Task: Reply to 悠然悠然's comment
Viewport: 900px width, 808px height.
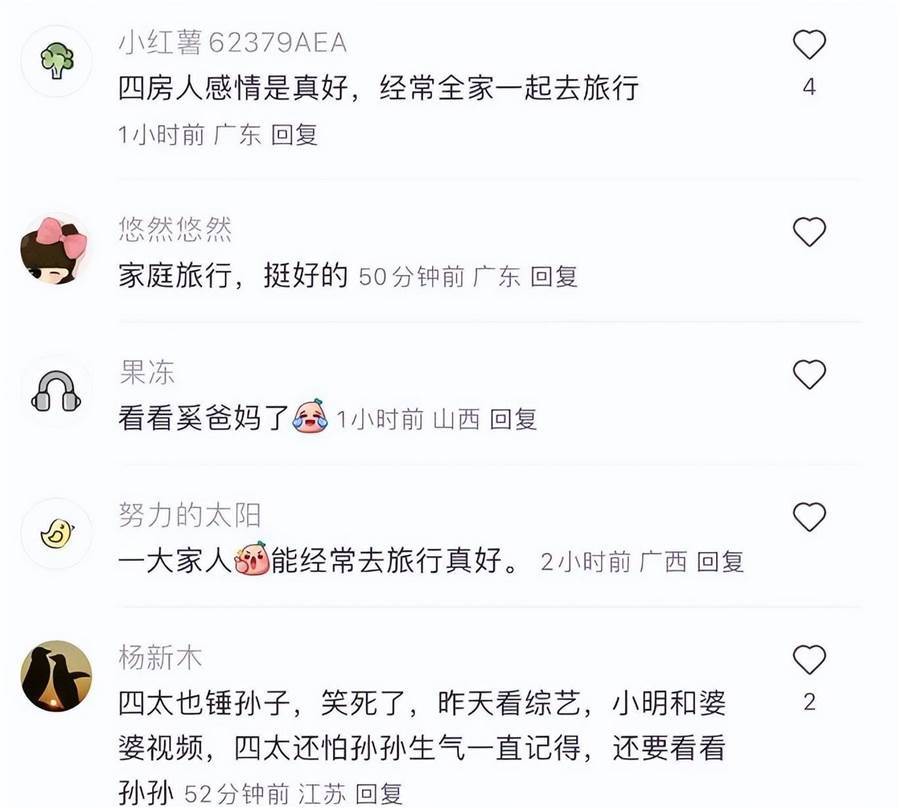Action: coord(554,277)
